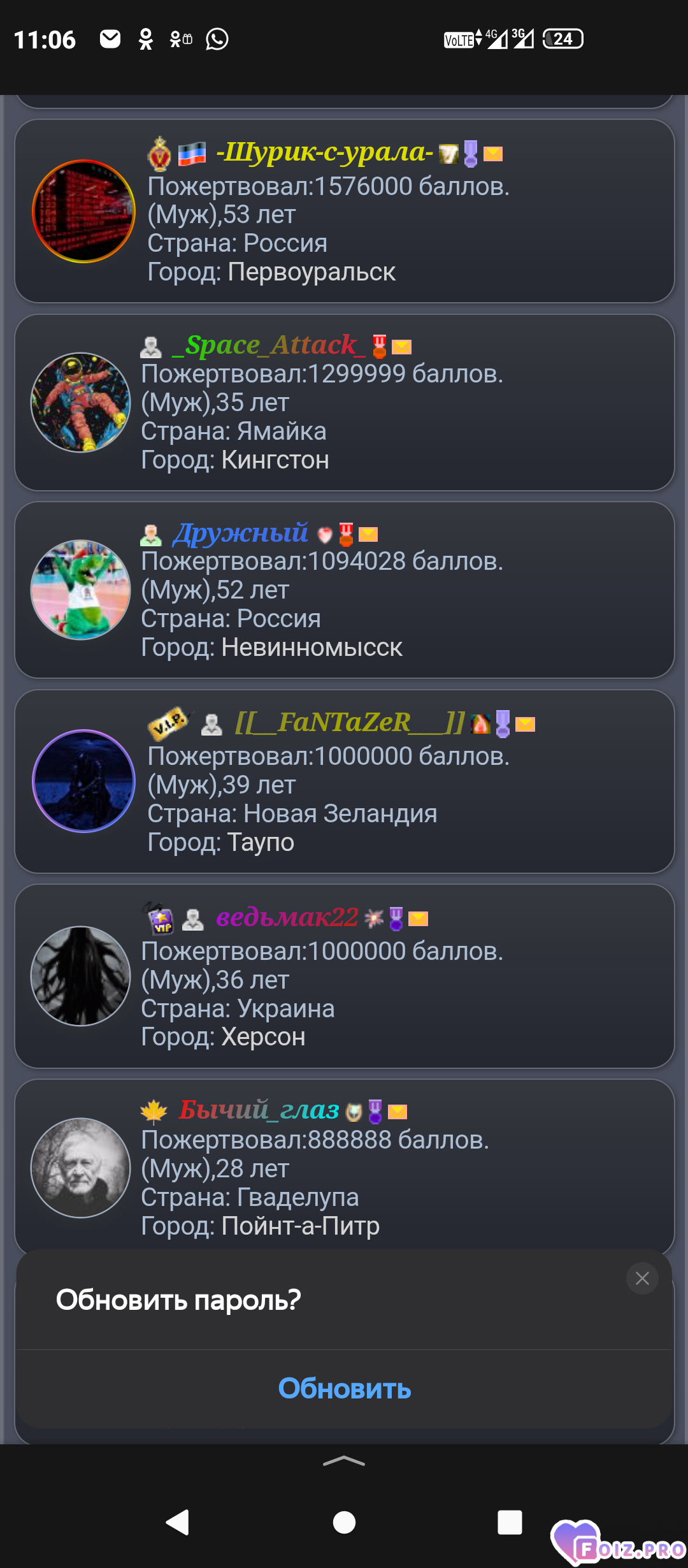Send message to ведьмак22 via envelope
Screen dimensions: 688x1568
(x=418, y=918)
